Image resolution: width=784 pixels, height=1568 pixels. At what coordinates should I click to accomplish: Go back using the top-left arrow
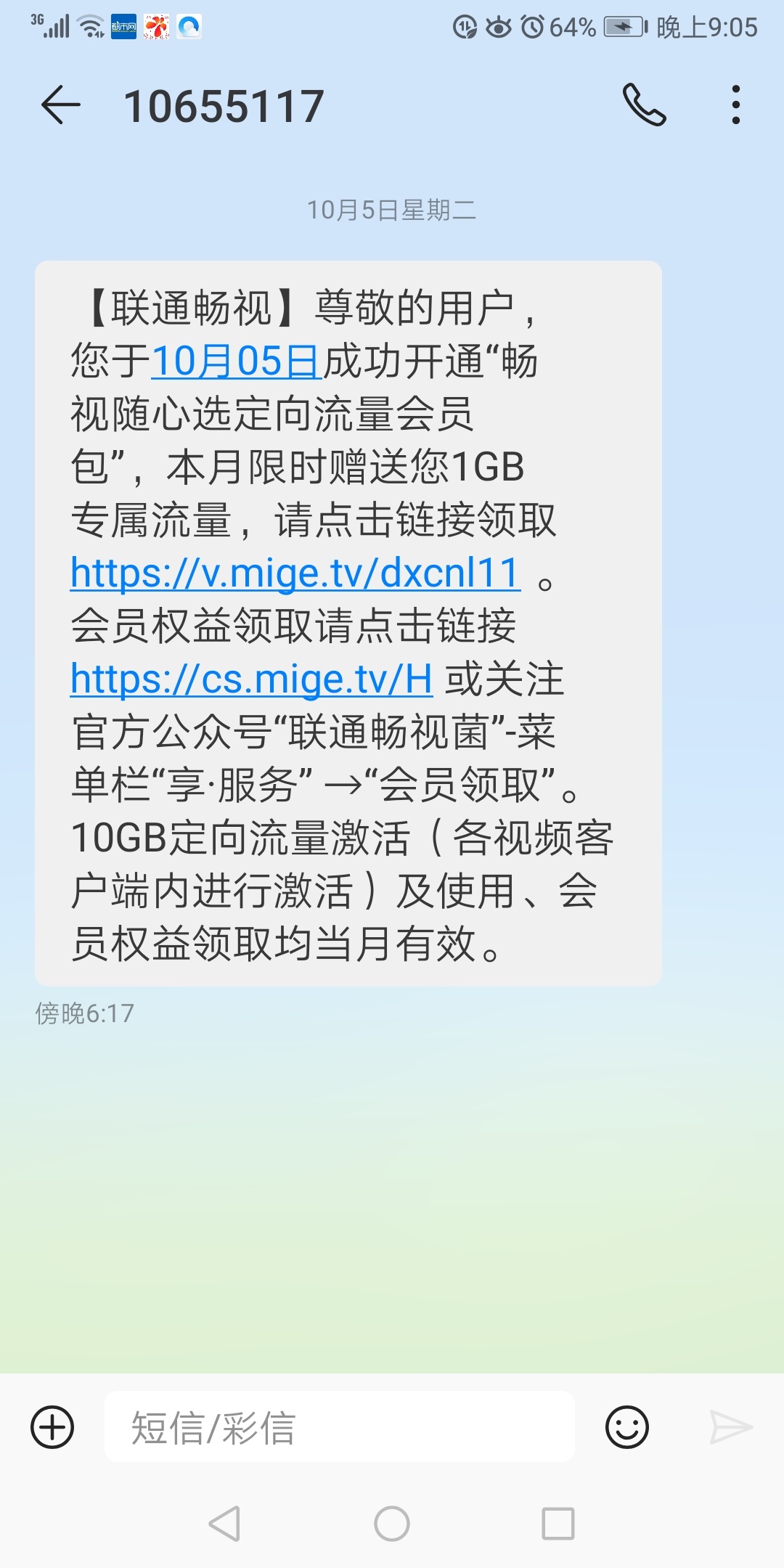(60, 105)
